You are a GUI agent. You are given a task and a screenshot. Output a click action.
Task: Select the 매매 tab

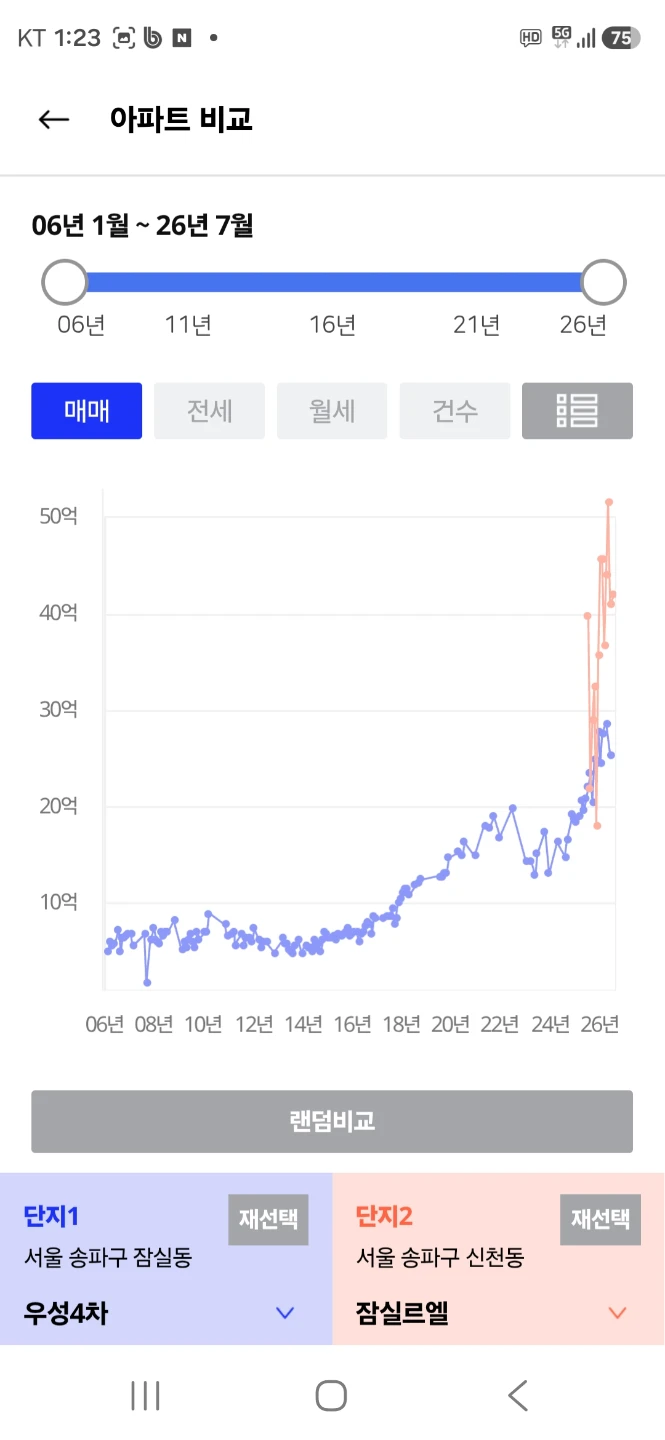[x=87, y=411]
